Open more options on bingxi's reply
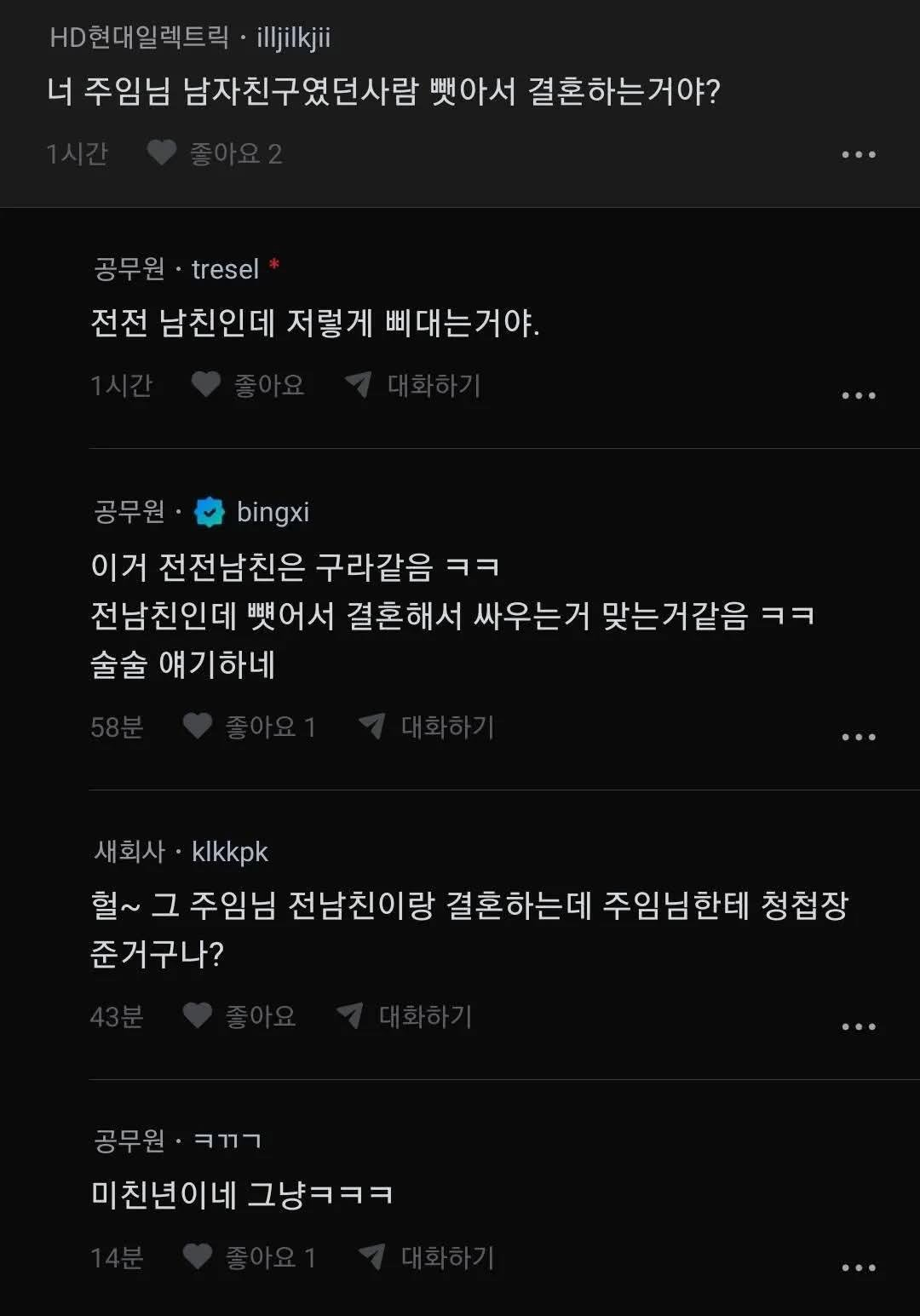920x1316 pixels. pos(858,737)
